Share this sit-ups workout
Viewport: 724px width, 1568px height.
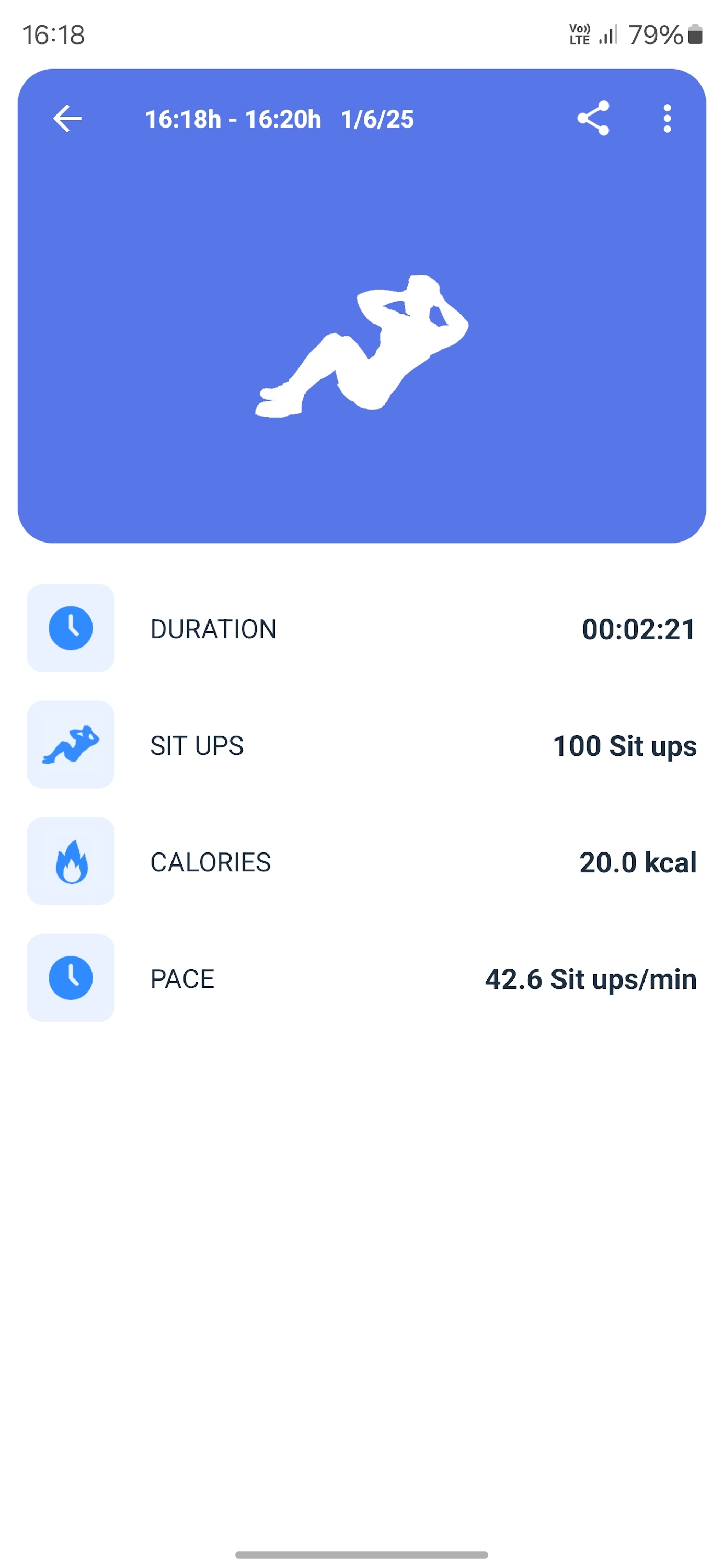point(593,118)
